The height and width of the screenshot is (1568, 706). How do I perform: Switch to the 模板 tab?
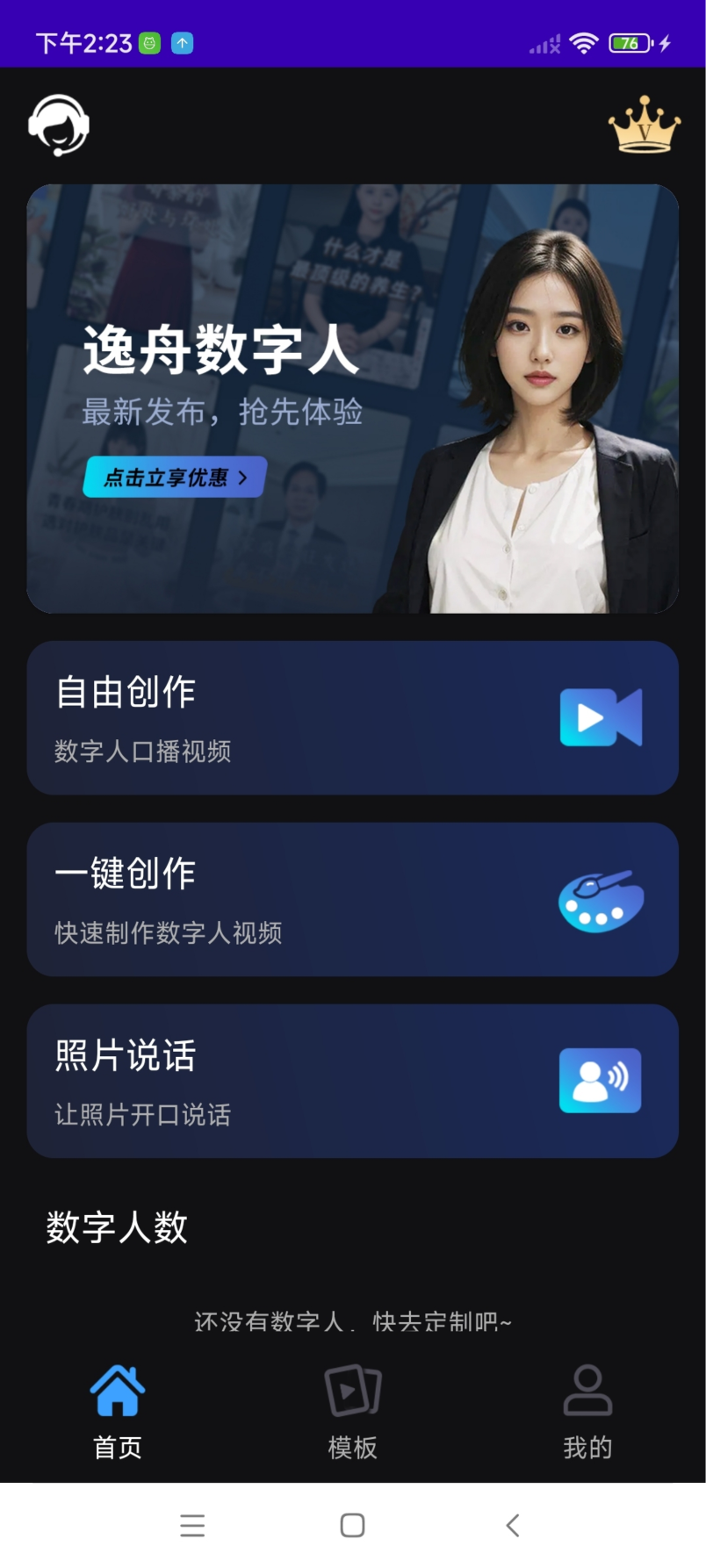coord(352,1412)
